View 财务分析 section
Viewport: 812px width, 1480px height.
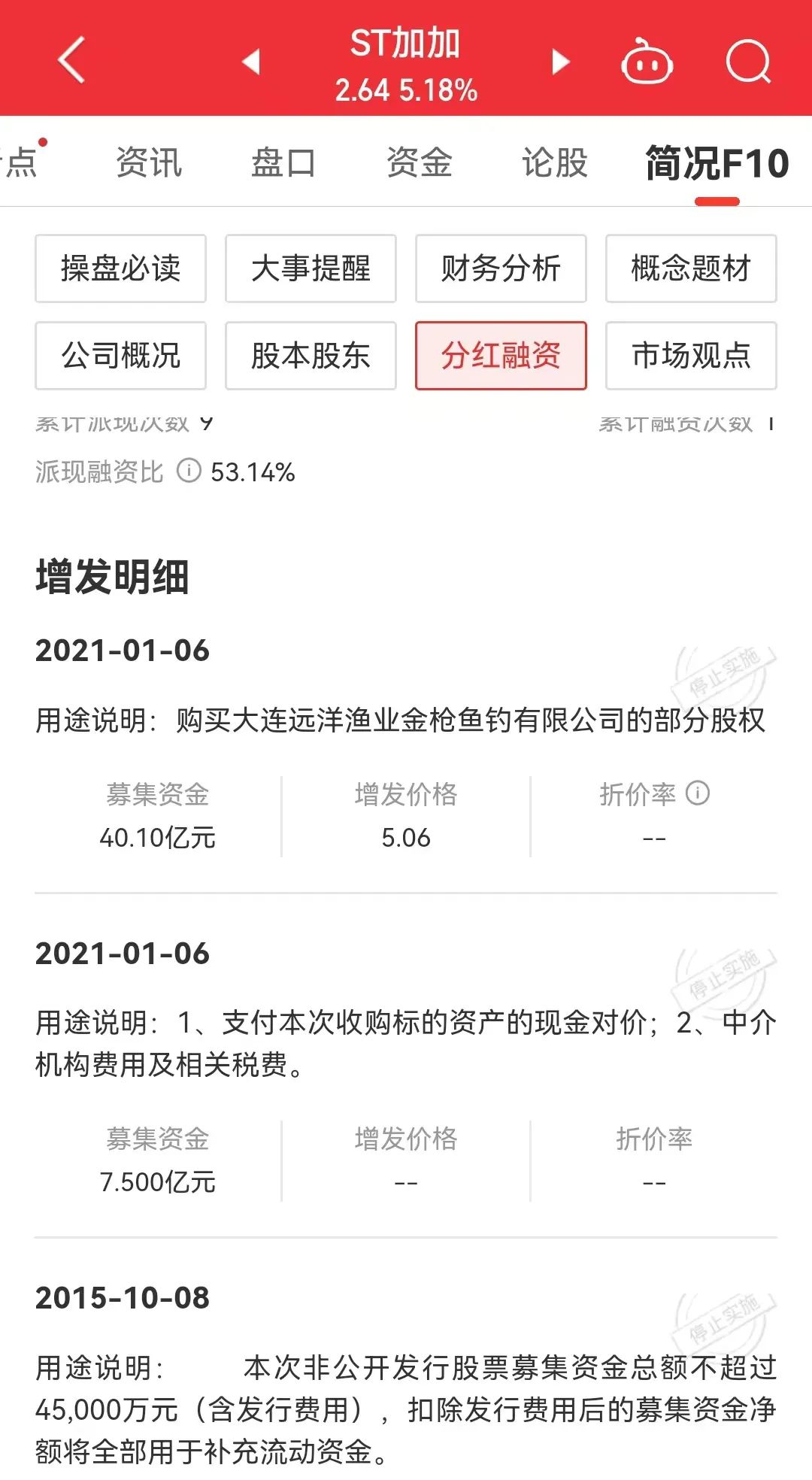click(501, 268)
